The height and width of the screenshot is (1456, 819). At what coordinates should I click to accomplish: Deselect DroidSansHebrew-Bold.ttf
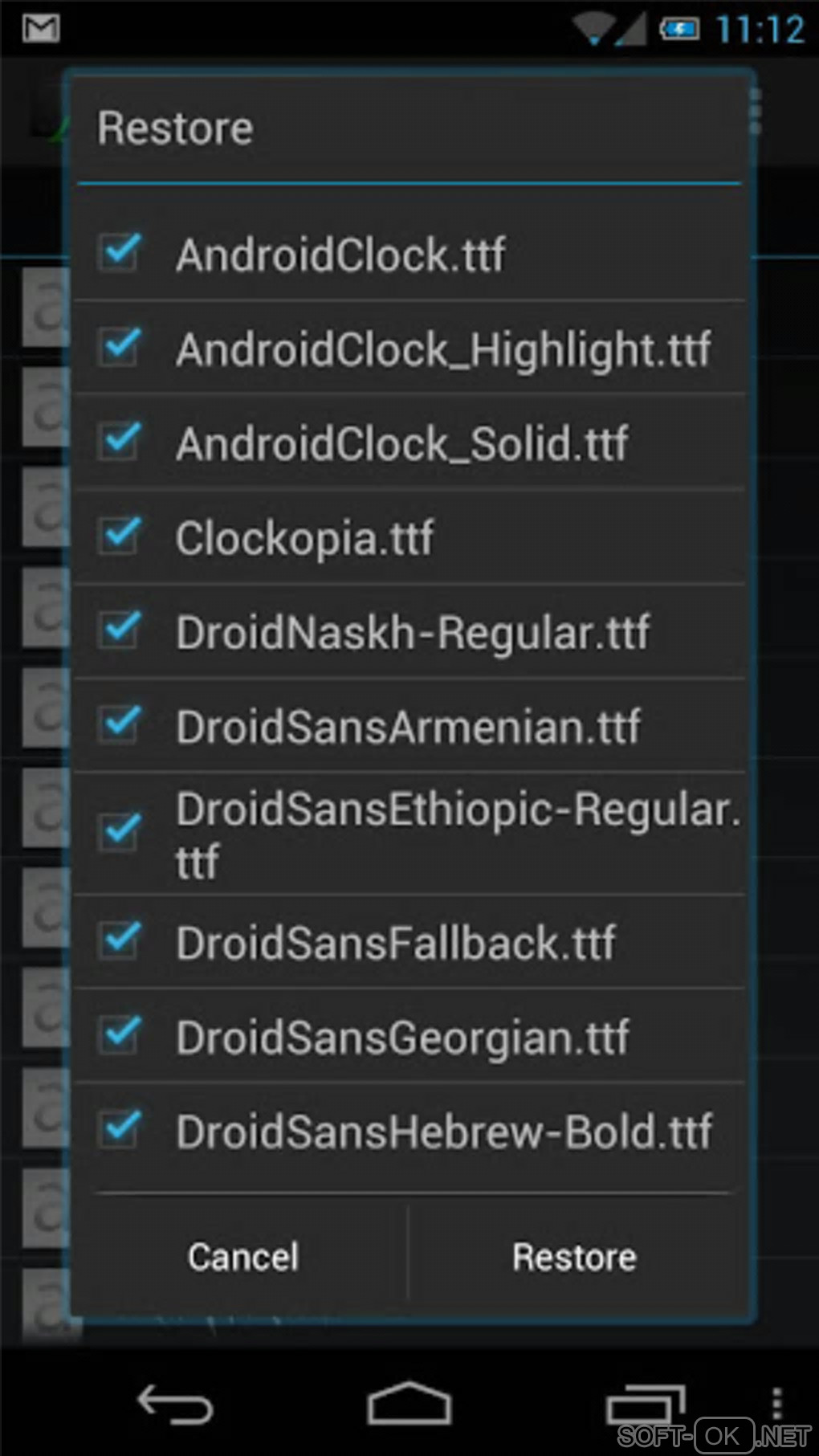[120, 1130]
